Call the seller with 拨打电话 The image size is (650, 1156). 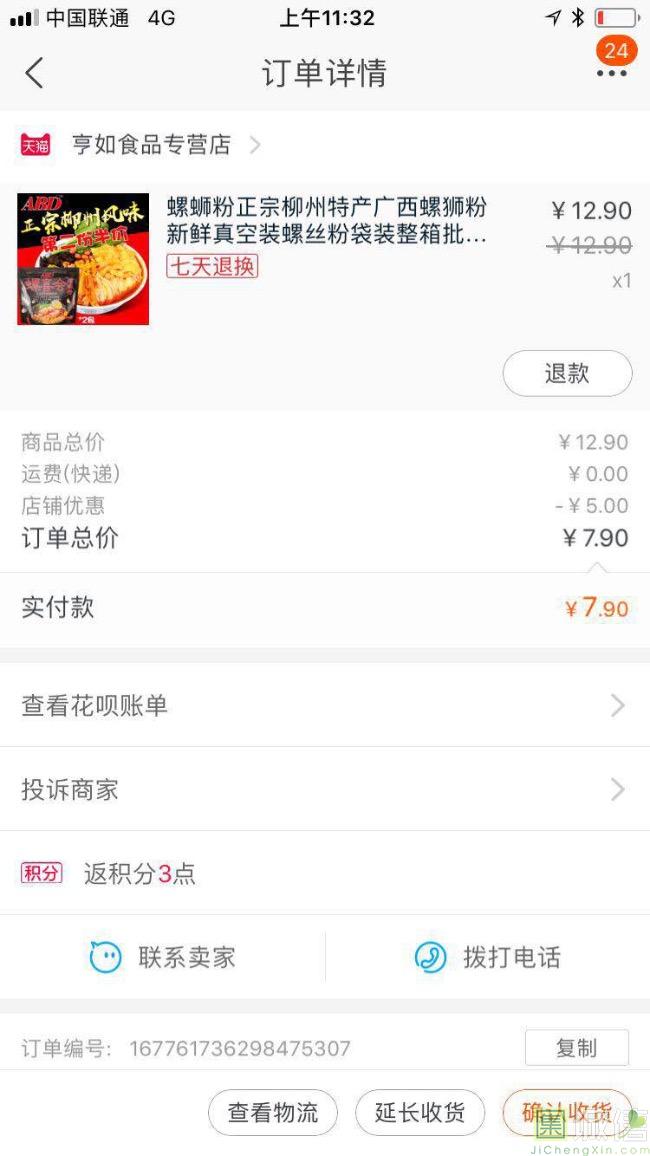[488, 957]
